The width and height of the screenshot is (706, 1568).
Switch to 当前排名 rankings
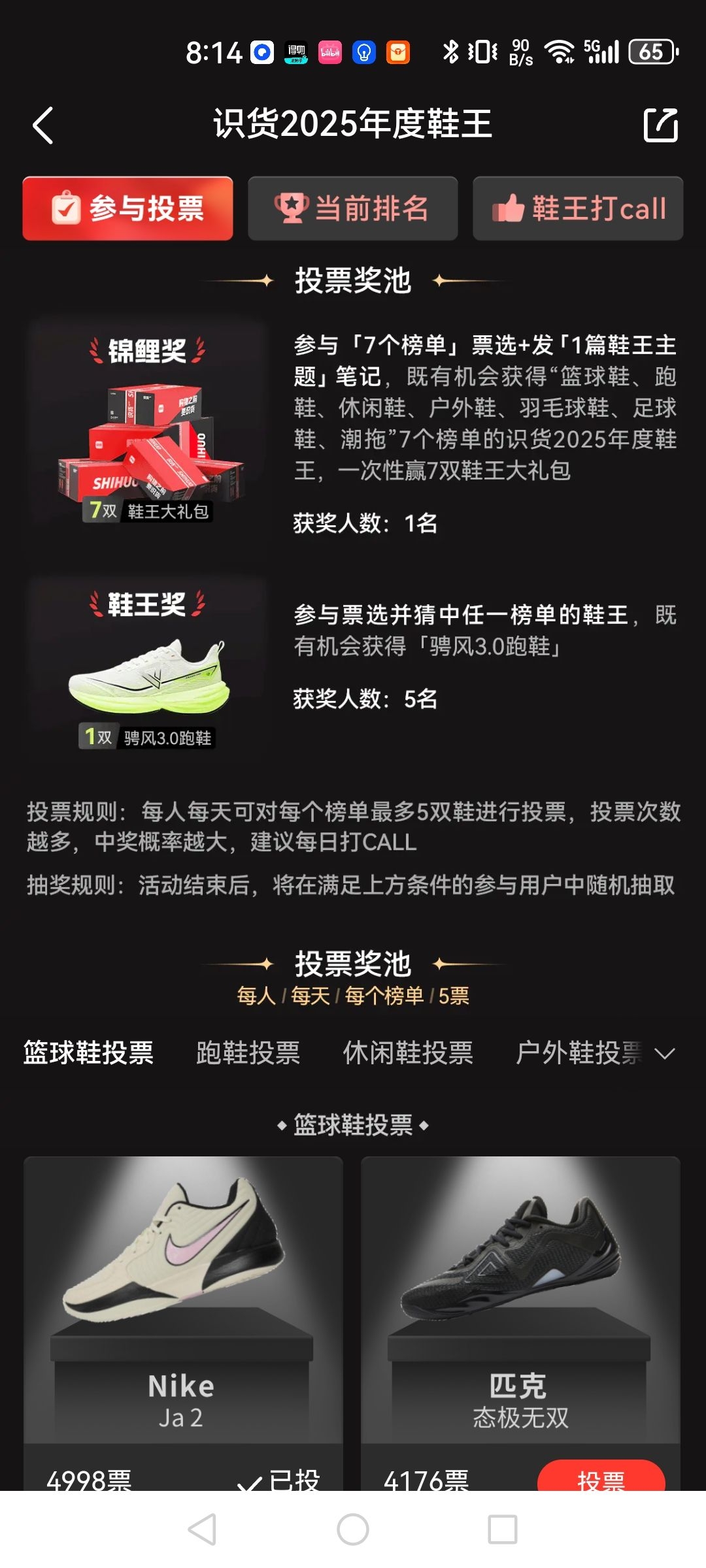352,208
